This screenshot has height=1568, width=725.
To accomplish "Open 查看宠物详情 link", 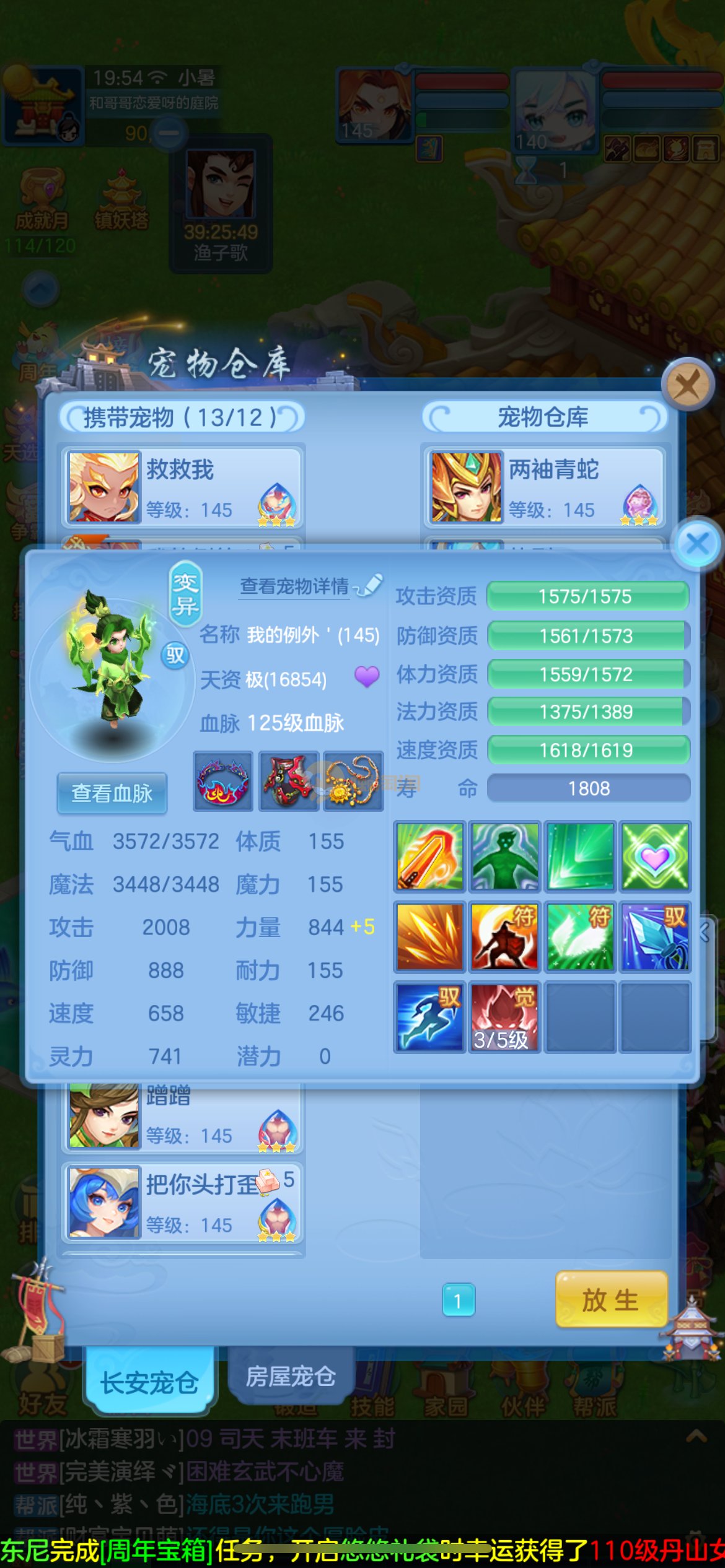I will coord(294,586).
